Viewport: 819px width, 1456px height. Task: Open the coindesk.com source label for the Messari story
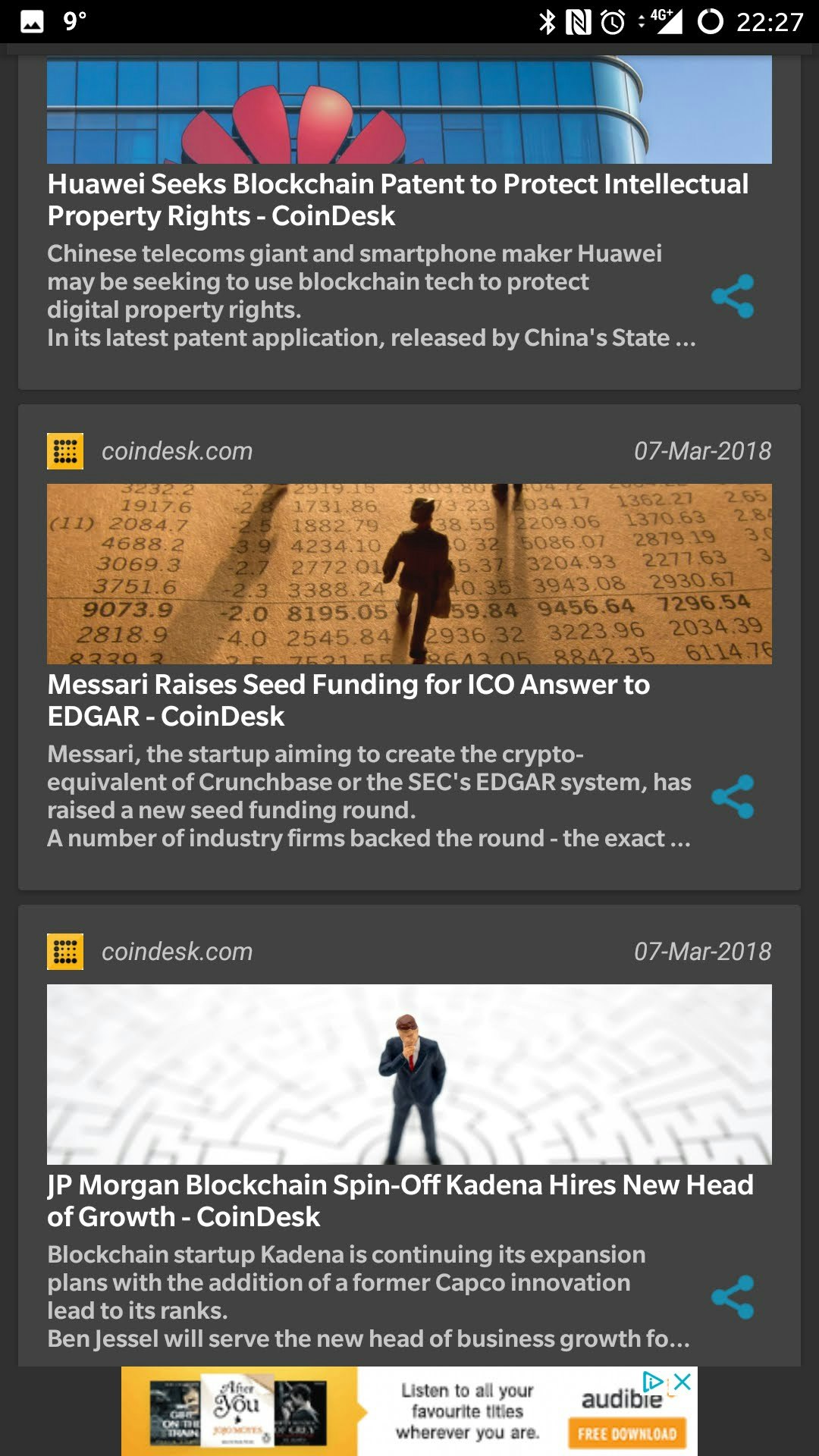point(176,451)
